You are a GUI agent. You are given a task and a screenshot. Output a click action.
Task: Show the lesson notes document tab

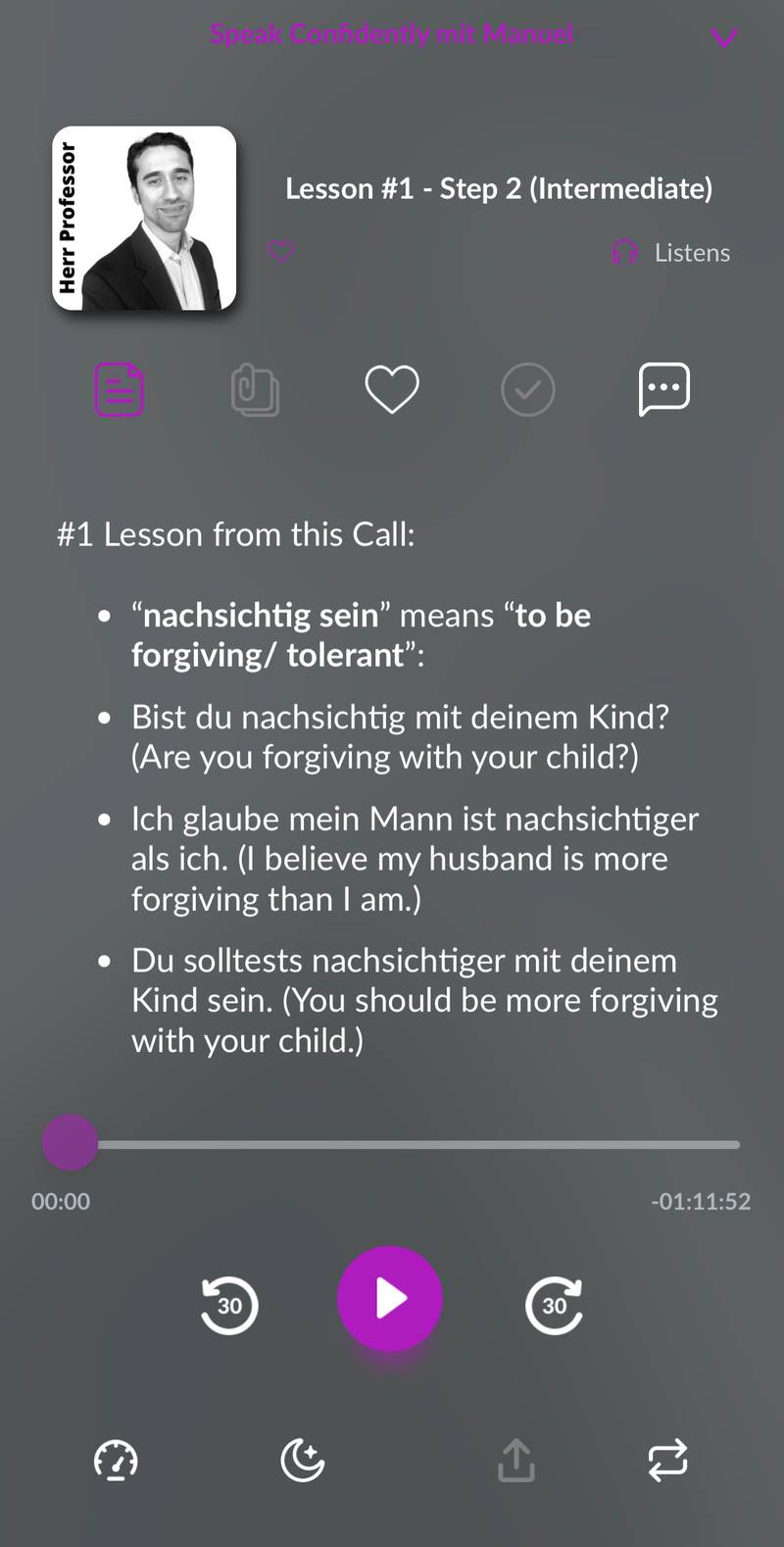pos(120,389)
